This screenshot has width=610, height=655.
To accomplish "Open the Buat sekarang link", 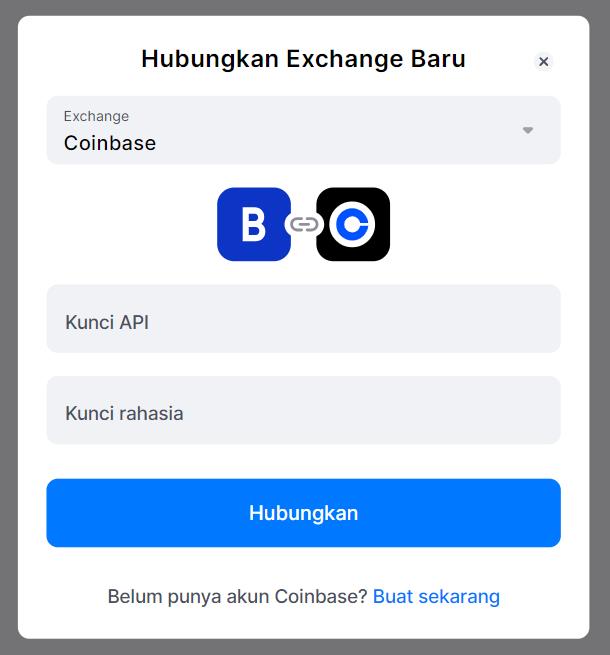I will 436,597.
